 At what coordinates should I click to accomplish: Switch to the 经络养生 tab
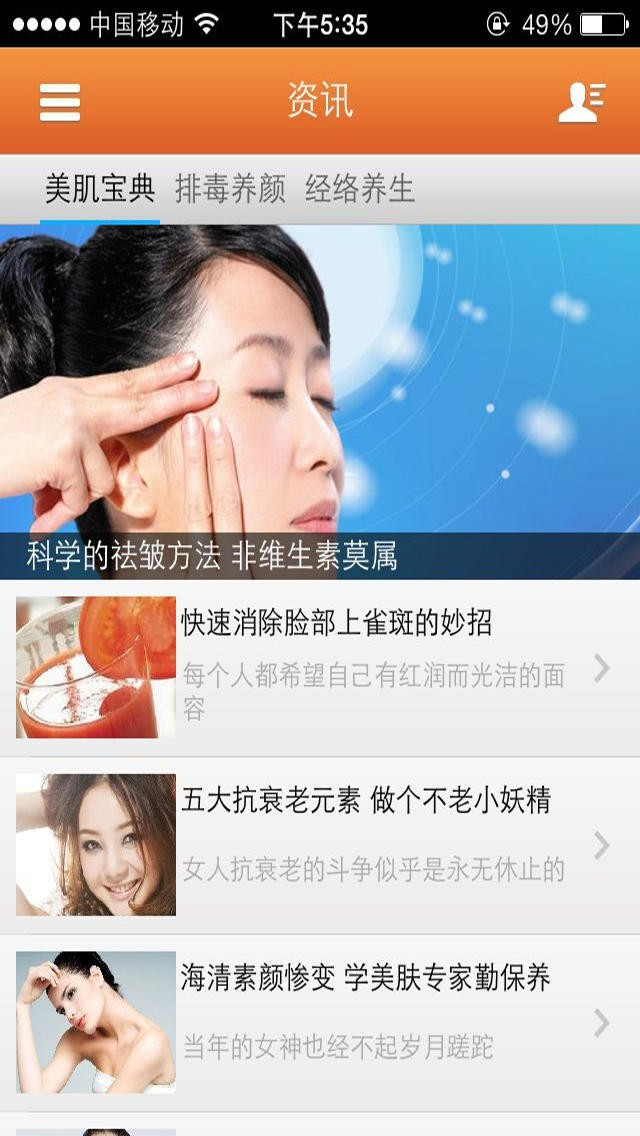coord(360,189)
